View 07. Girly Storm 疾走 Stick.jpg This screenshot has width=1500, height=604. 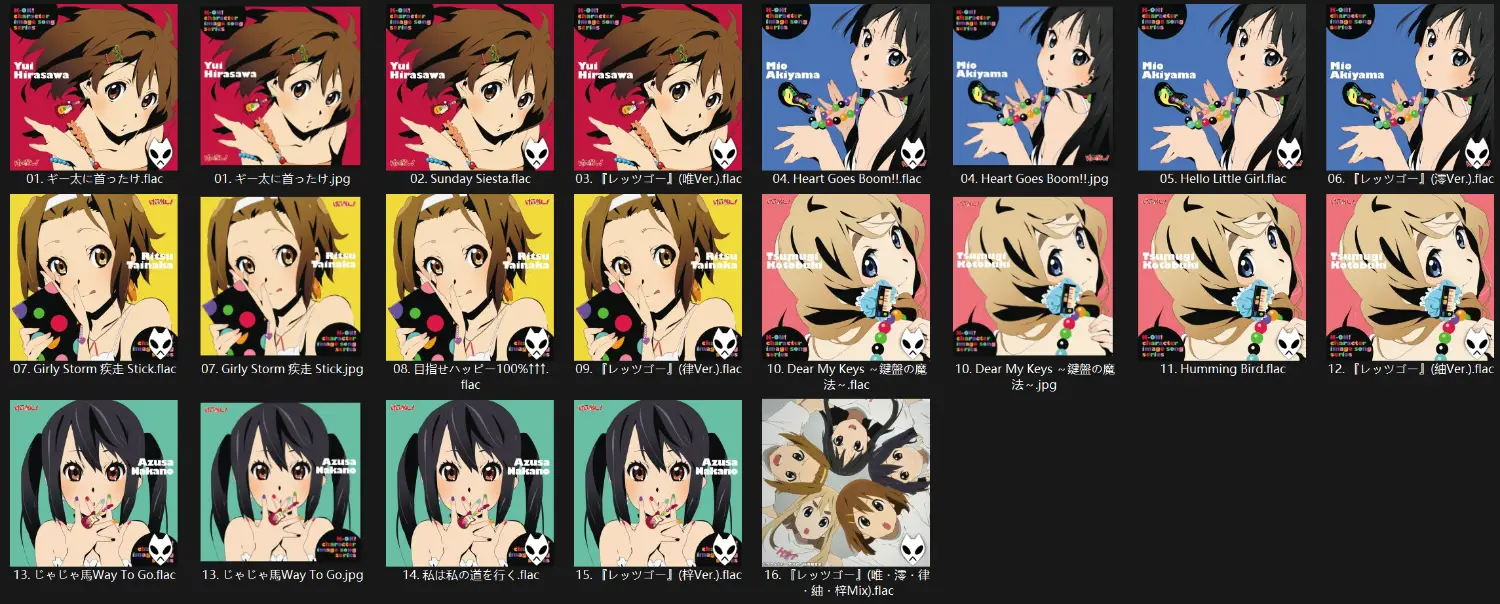point(282,278)
